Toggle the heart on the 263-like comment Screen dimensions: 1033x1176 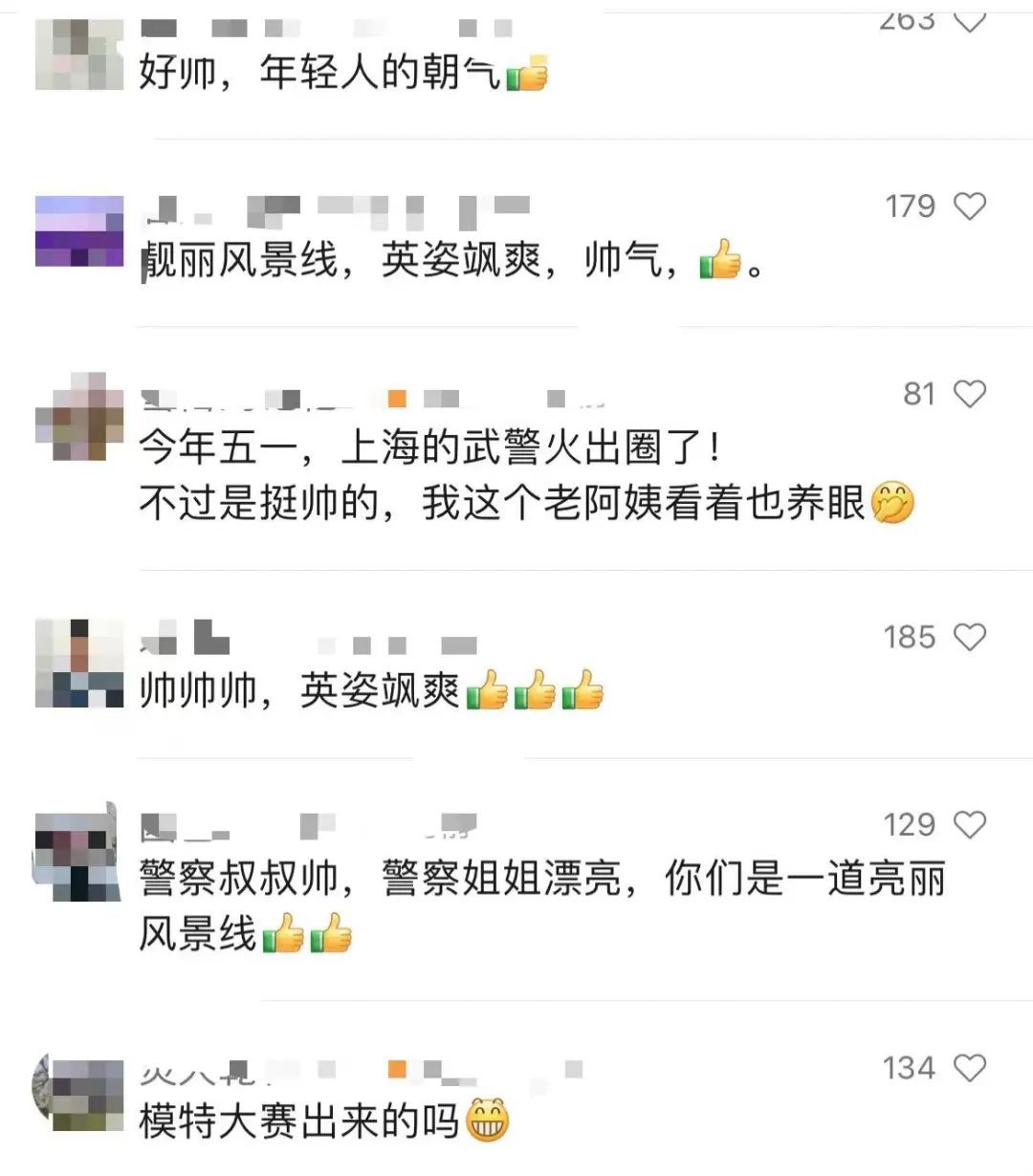pos(973,17)
